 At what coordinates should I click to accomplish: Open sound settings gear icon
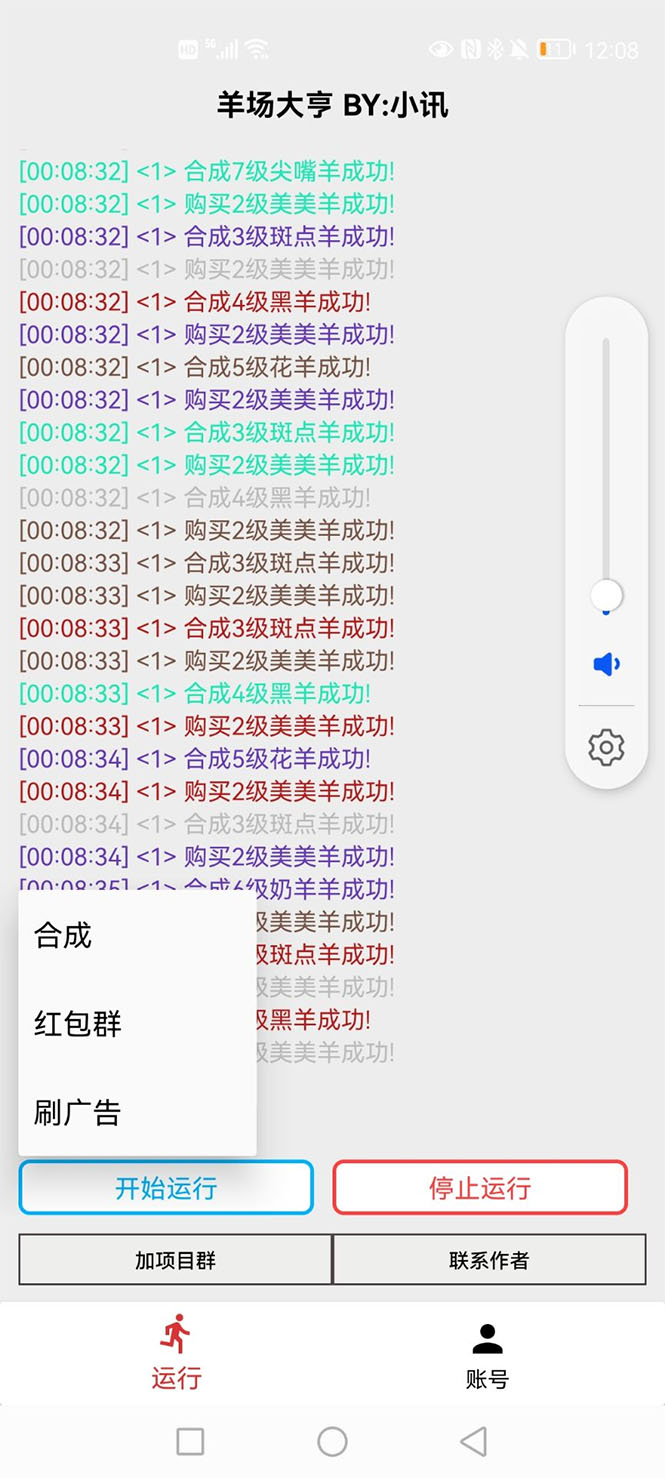pos(606,747)
